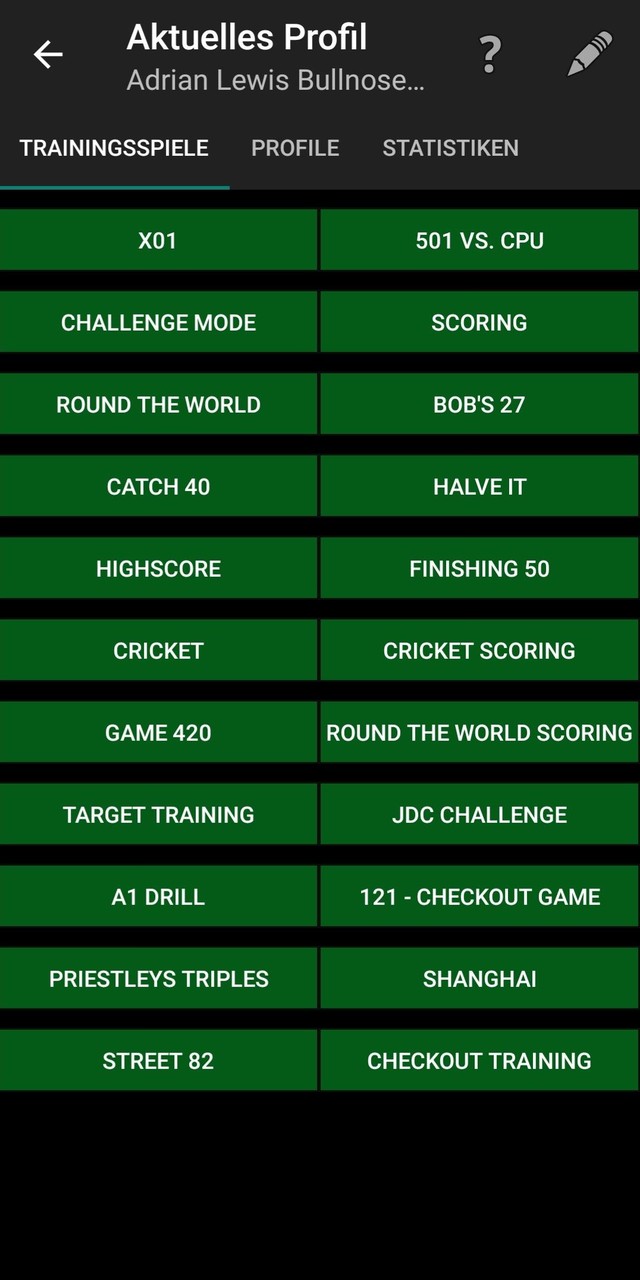Edit the profile with the pencil icon
Screen dimensions: 640x1280
click(x=589, y=55)
